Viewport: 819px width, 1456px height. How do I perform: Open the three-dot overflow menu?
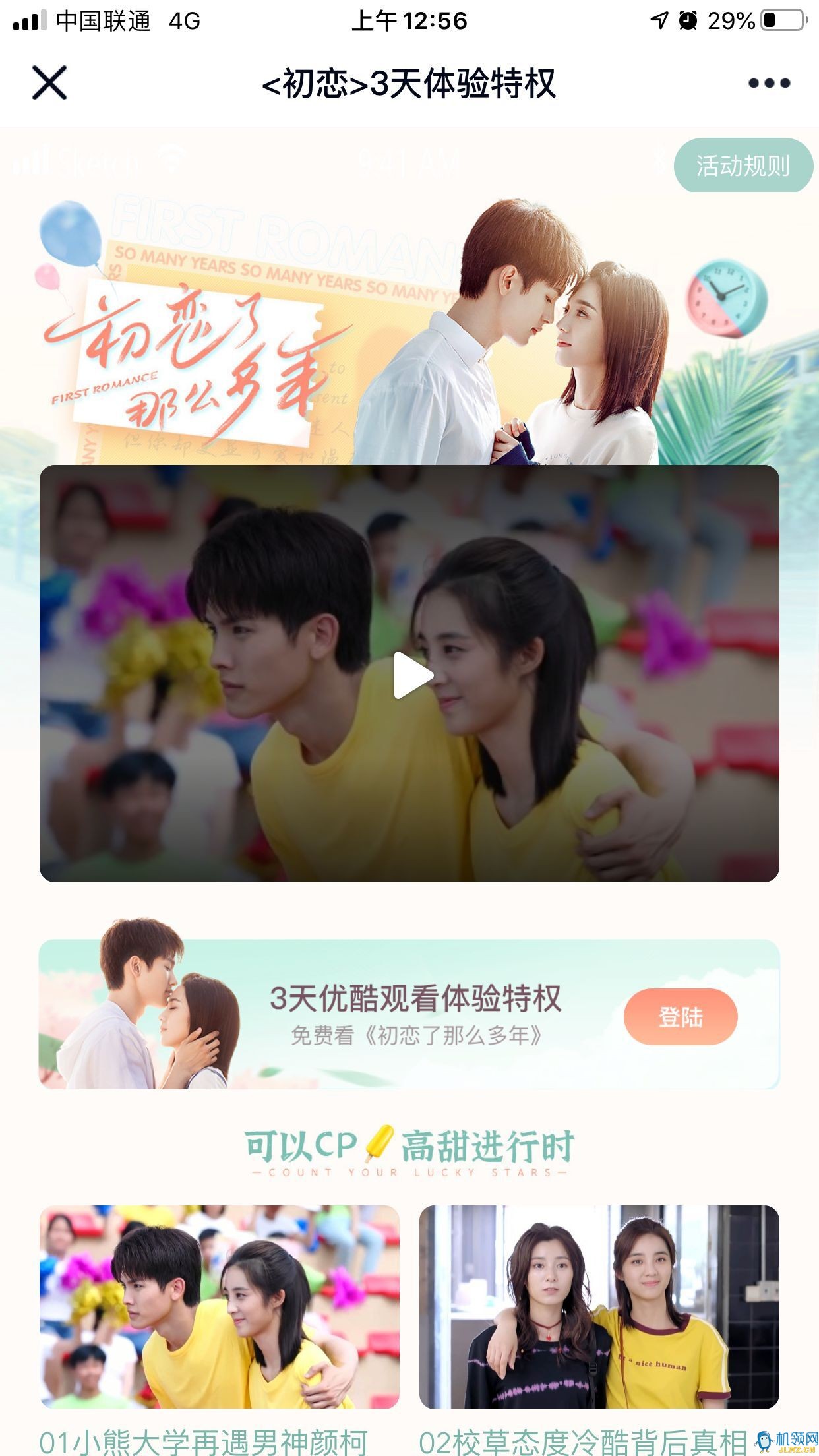click(769, 83)
